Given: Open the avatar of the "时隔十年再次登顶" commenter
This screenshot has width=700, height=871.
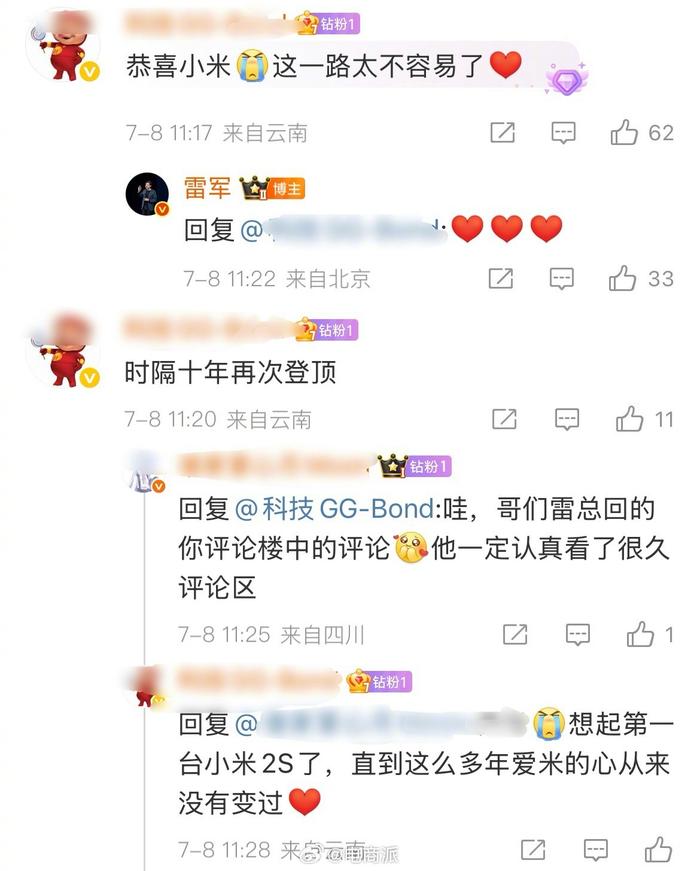Looking at the screenshot, I should coord(64,350).
